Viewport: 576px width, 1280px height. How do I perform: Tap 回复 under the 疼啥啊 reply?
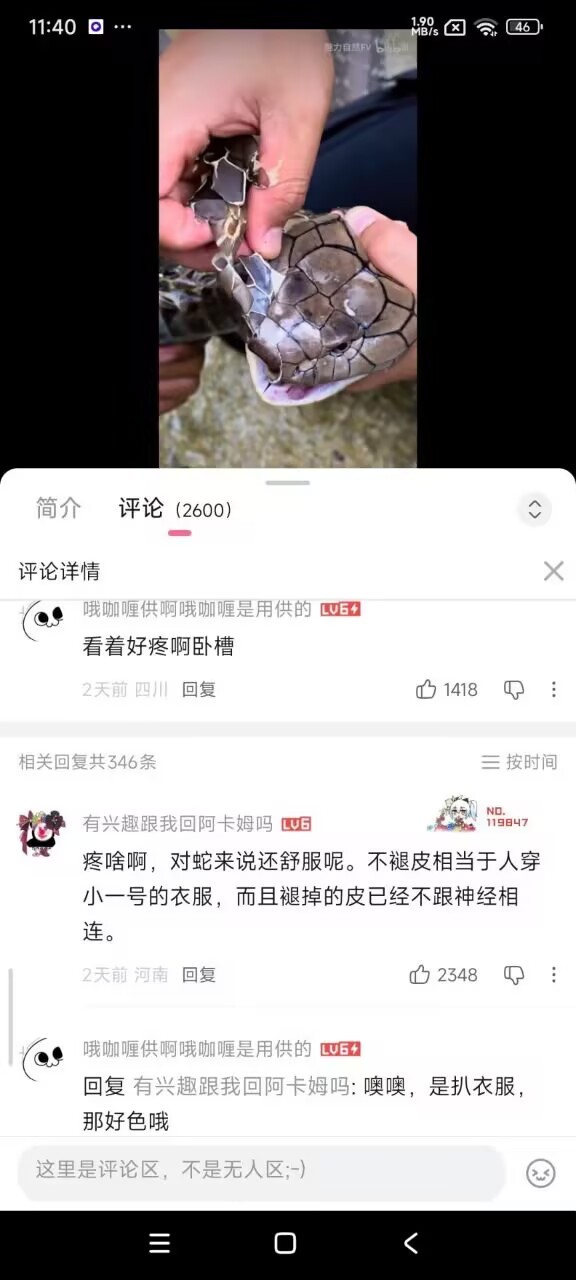pos(199,974)
